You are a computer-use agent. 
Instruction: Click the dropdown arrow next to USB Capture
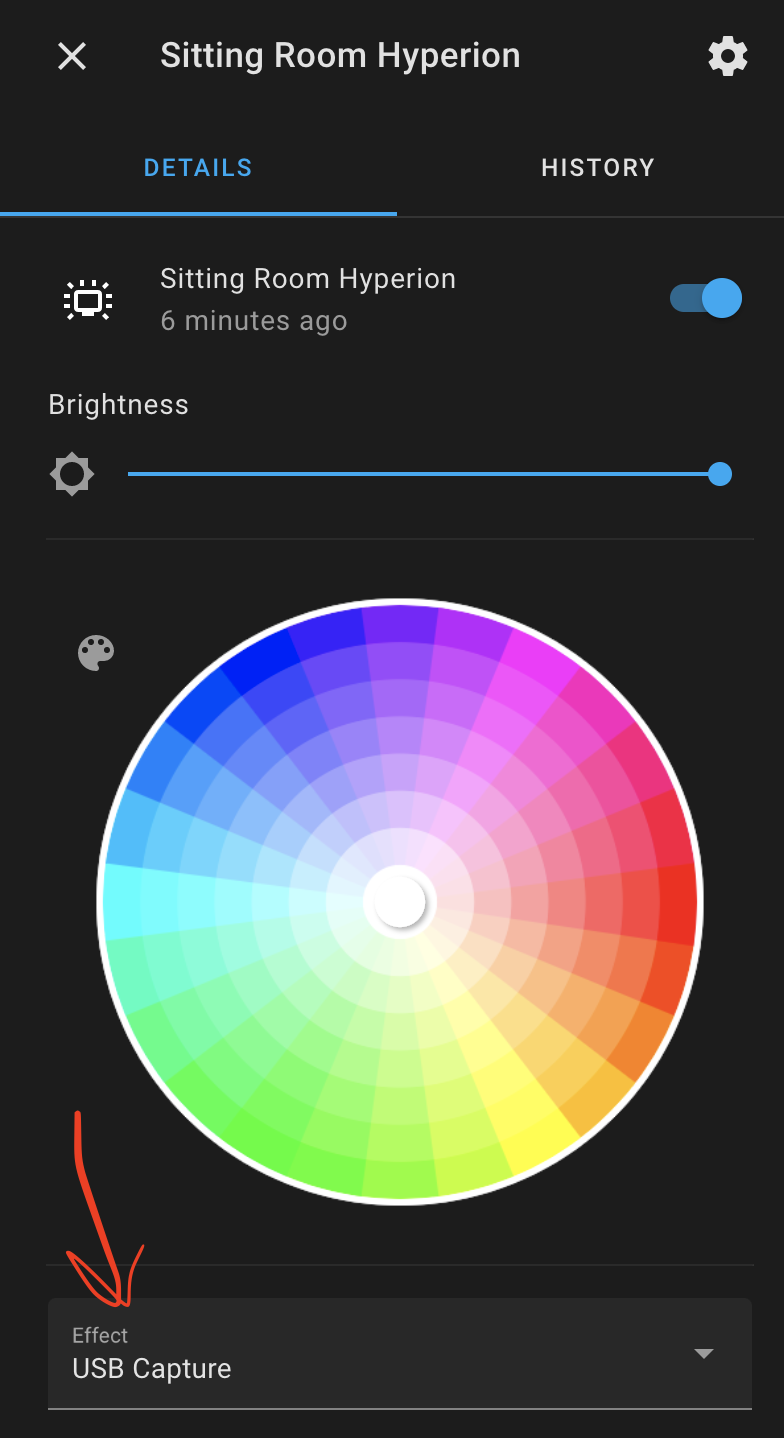[x=705, y=1353]
